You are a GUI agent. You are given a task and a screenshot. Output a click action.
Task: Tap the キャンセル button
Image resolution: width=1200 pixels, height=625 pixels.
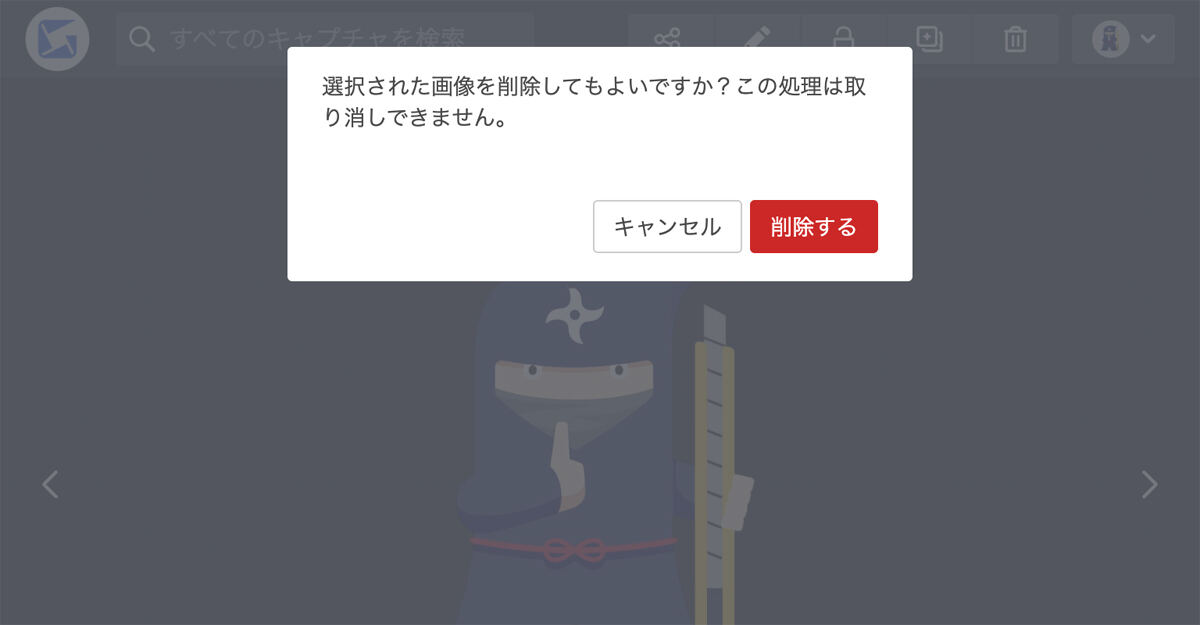[667, 227]
